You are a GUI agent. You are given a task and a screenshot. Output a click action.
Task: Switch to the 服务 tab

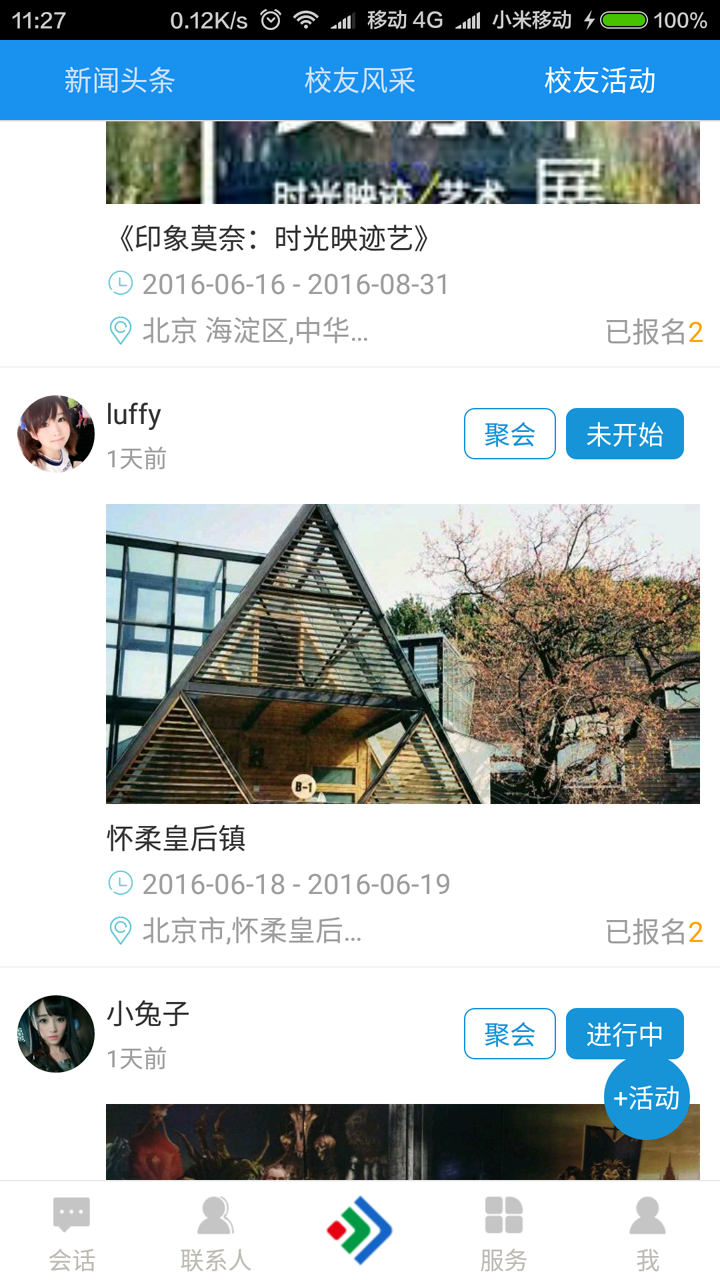pyautogui.click(x=504, y=1232)
